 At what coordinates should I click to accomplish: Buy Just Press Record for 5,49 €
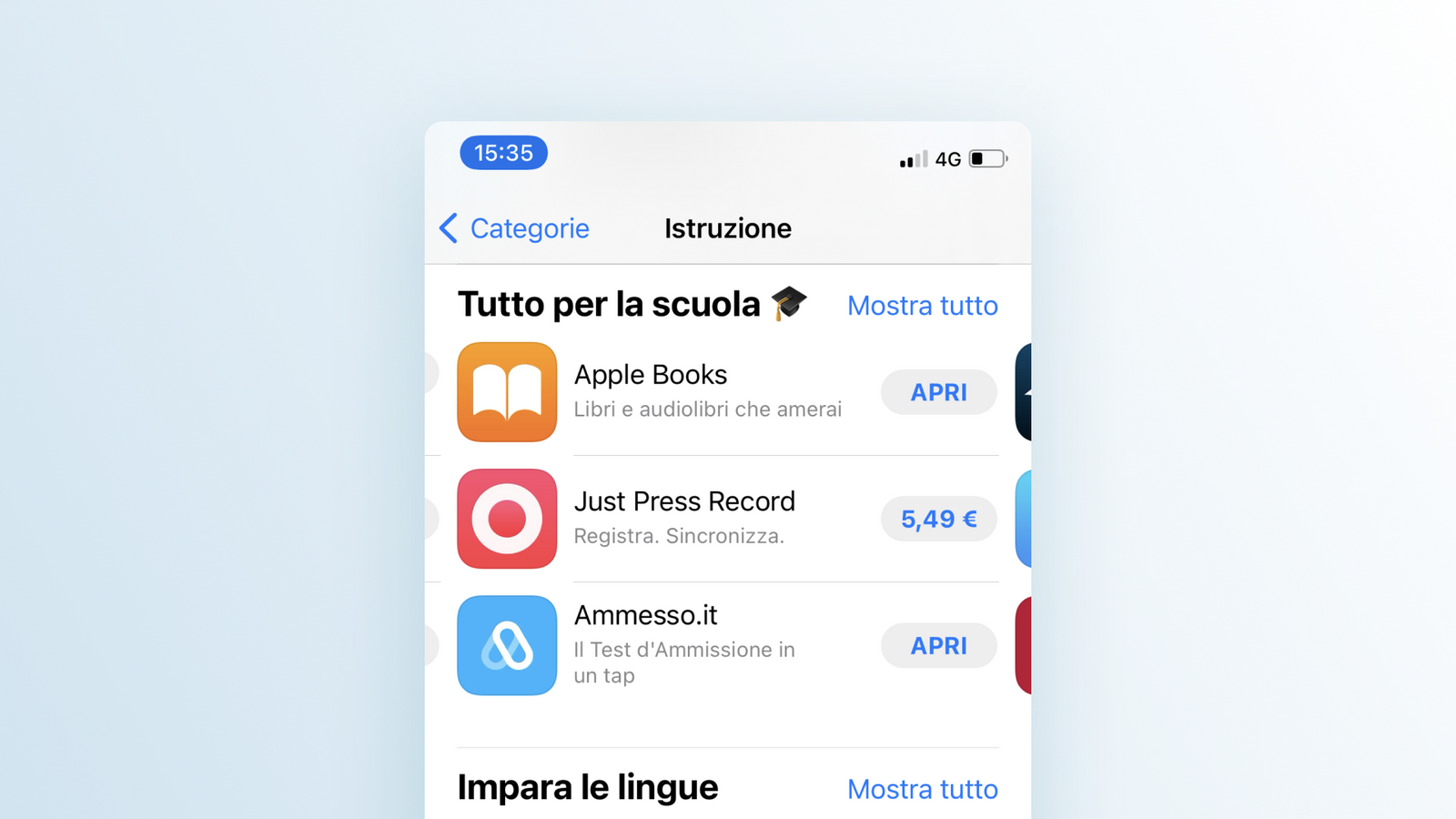point(938,519)
